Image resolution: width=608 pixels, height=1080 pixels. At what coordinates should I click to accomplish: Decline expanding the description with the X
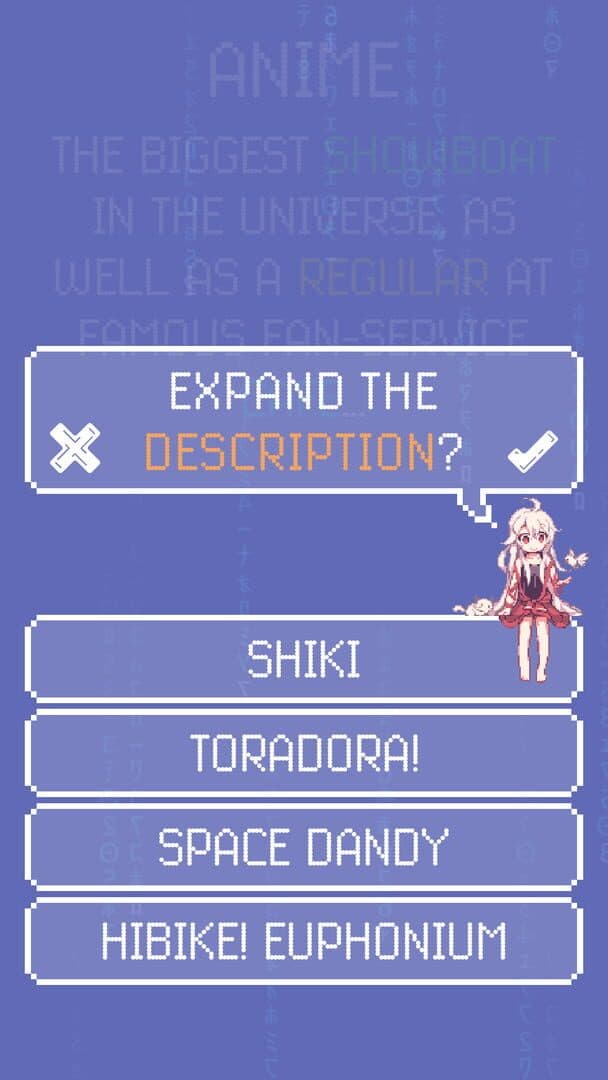(75, 448)
